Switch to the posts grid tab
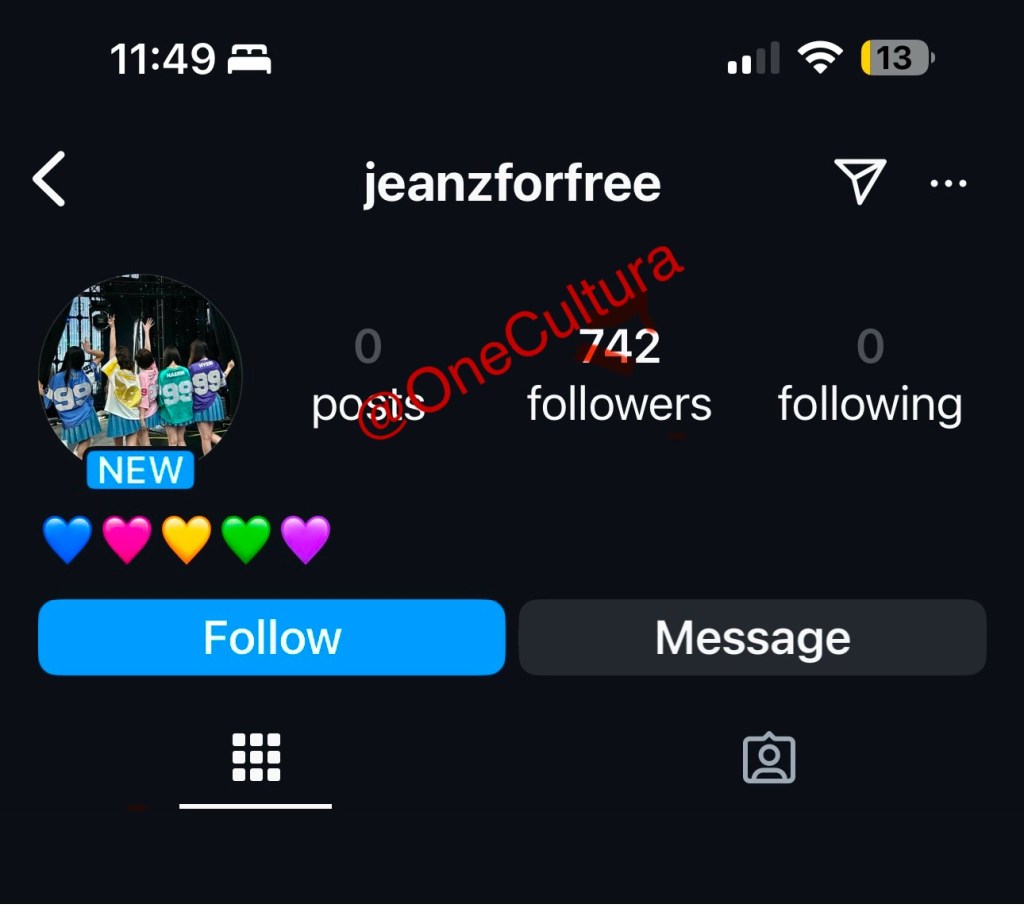Viewport: 1024px width, 908px height. (256, 758)
